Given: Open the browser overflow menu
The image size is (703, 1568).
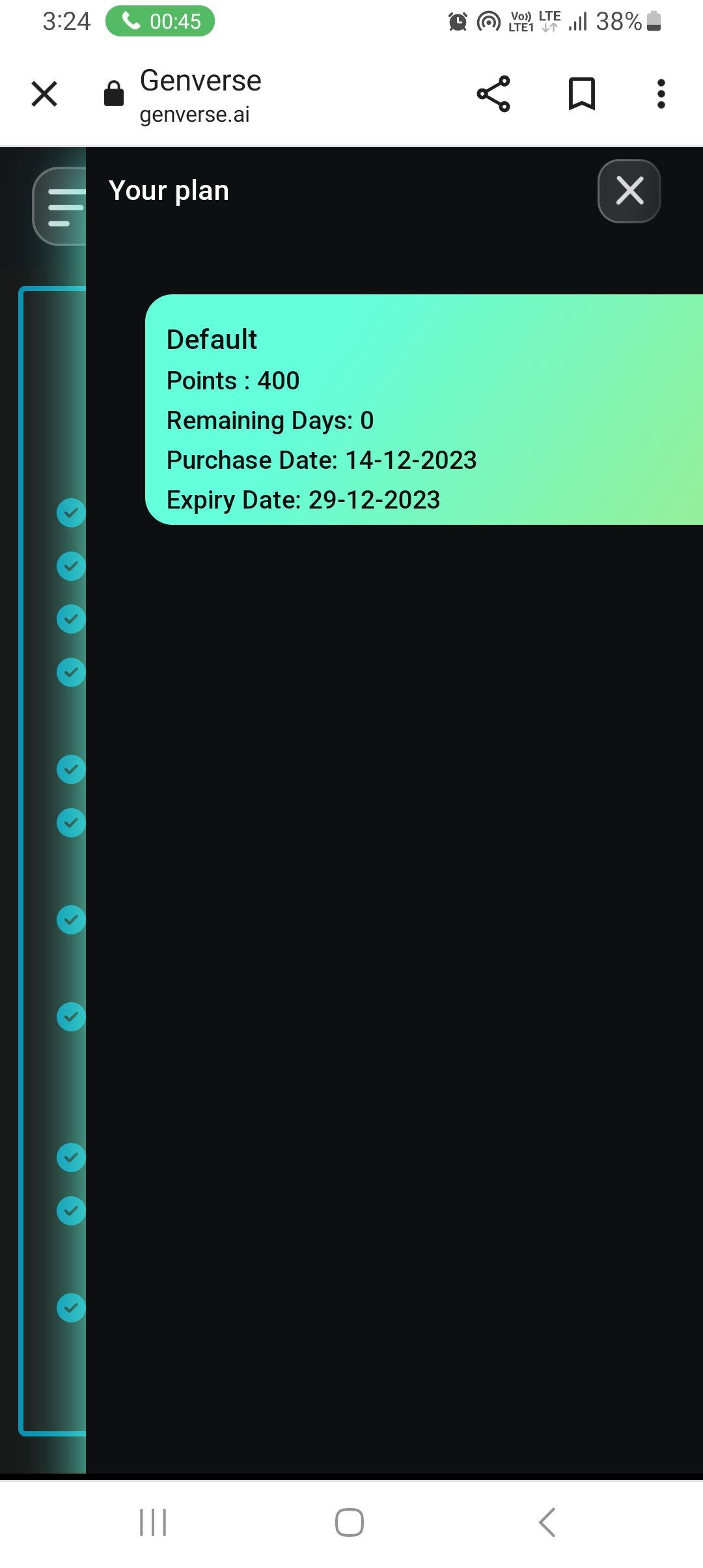Looking at the screenshot, I should point(661,94).
